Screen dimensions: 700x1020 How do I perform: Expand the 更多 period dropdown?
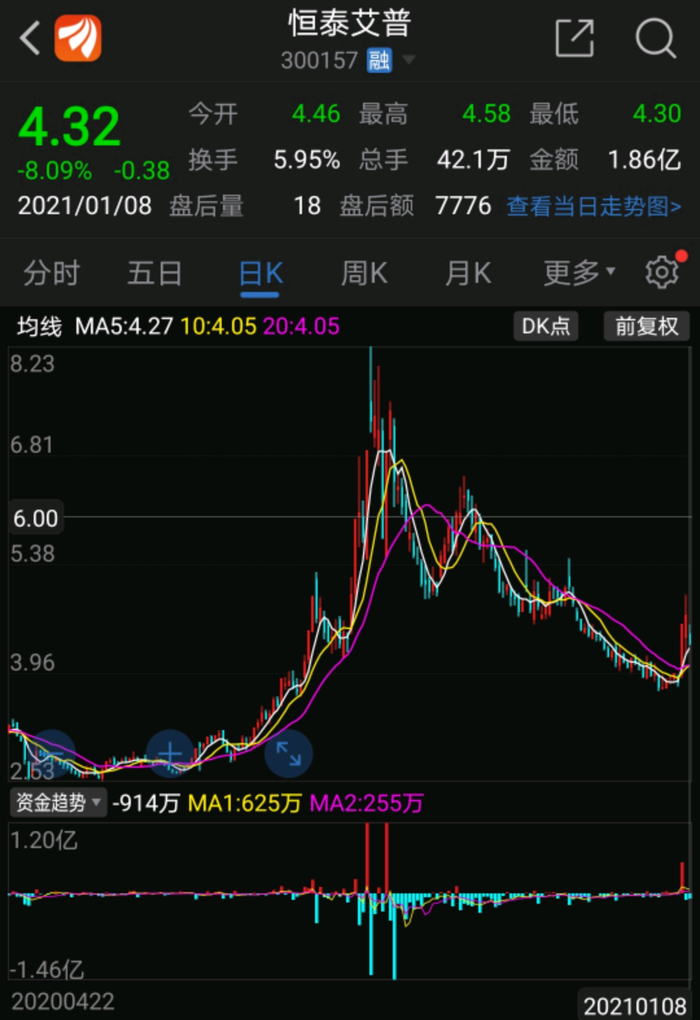pos(579,272)
